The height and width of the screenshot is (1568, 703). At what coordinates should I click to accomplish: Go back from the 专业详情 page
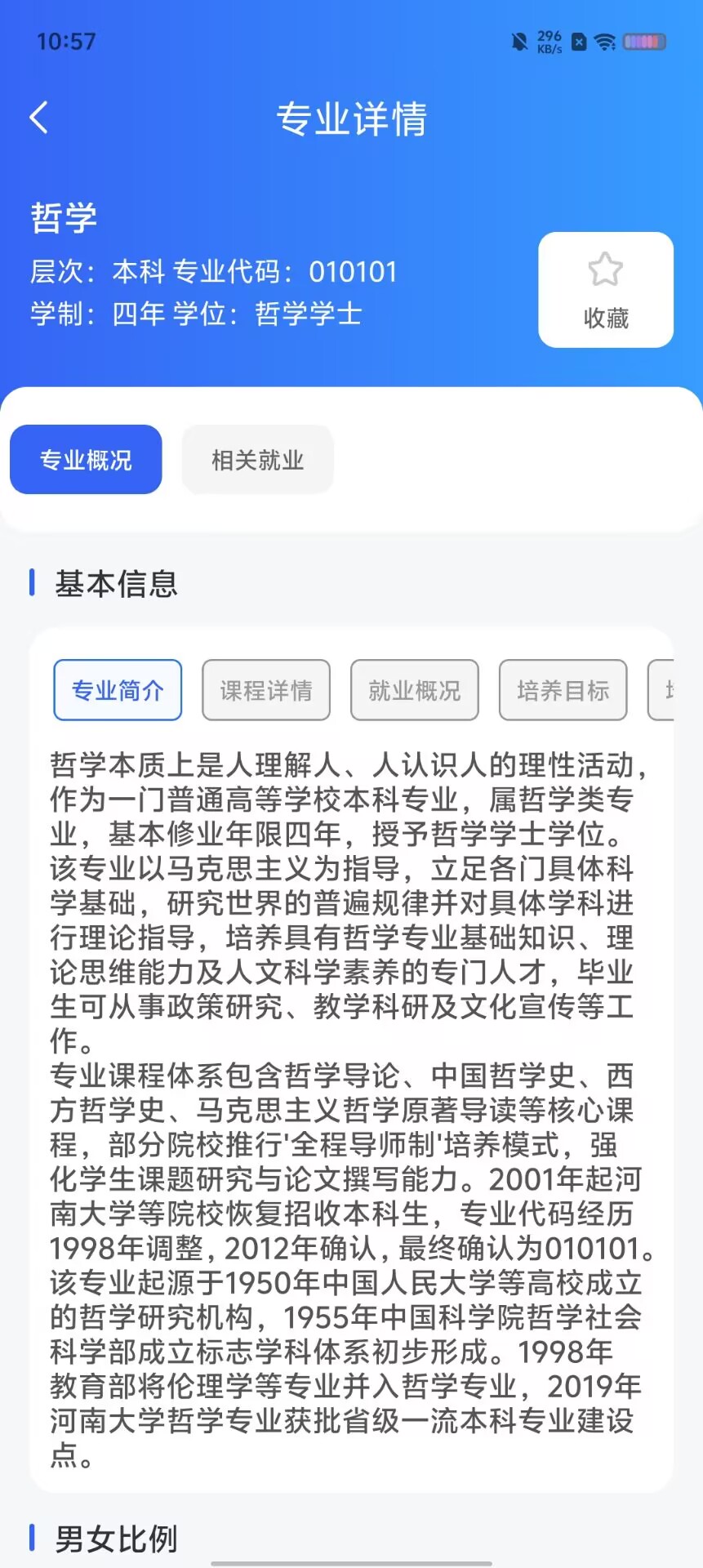click(x=38, y=118)
